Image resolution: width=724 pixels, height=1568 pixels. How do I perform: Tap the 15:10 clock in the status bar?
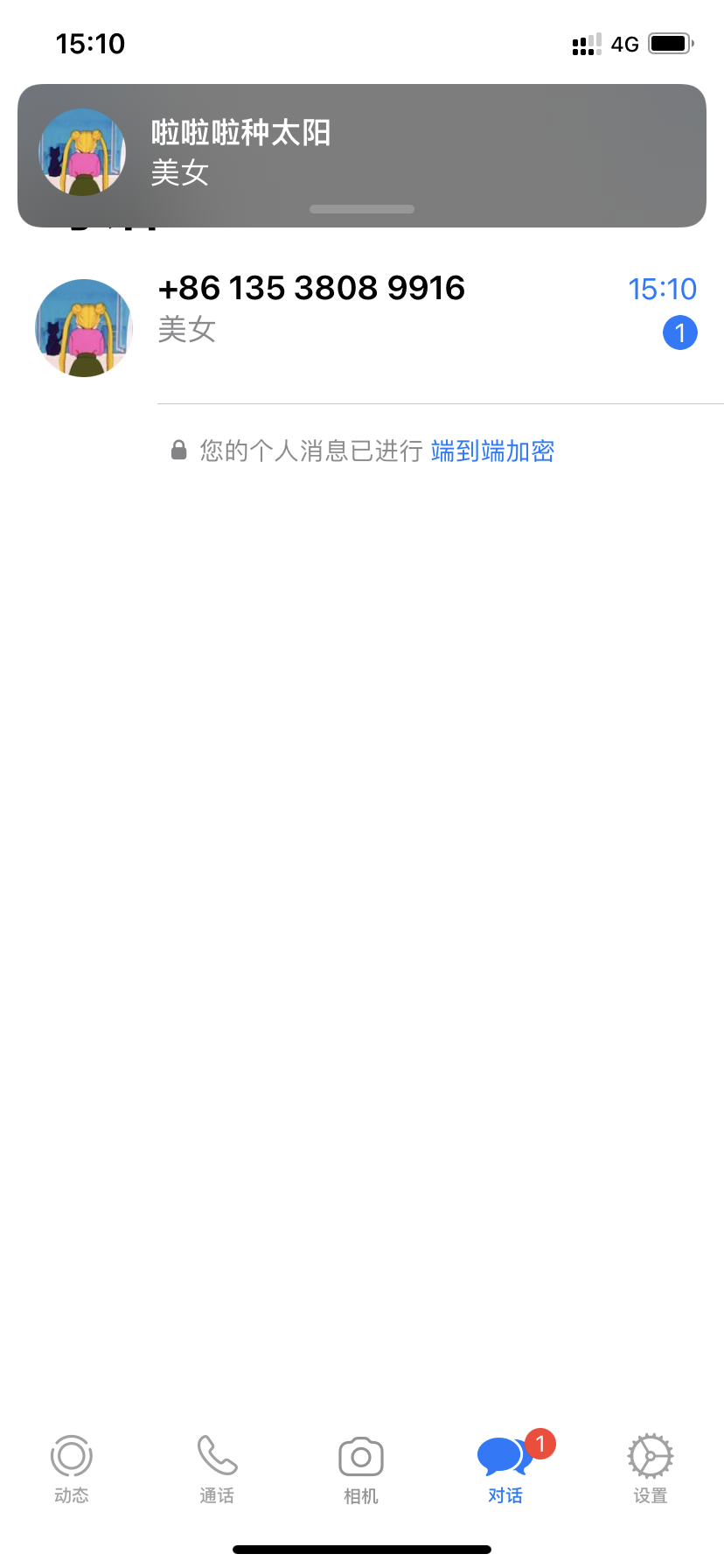[90, 43]
